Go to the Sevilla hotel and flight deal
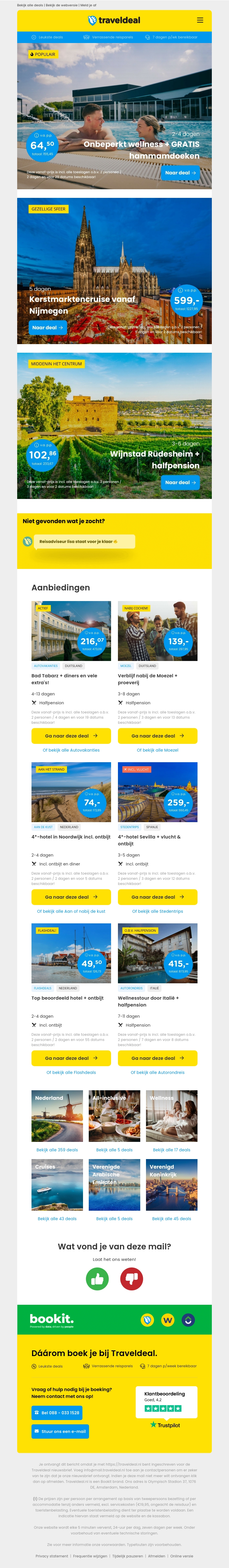This screenshot has width=229, height=1568. point(157,897)
